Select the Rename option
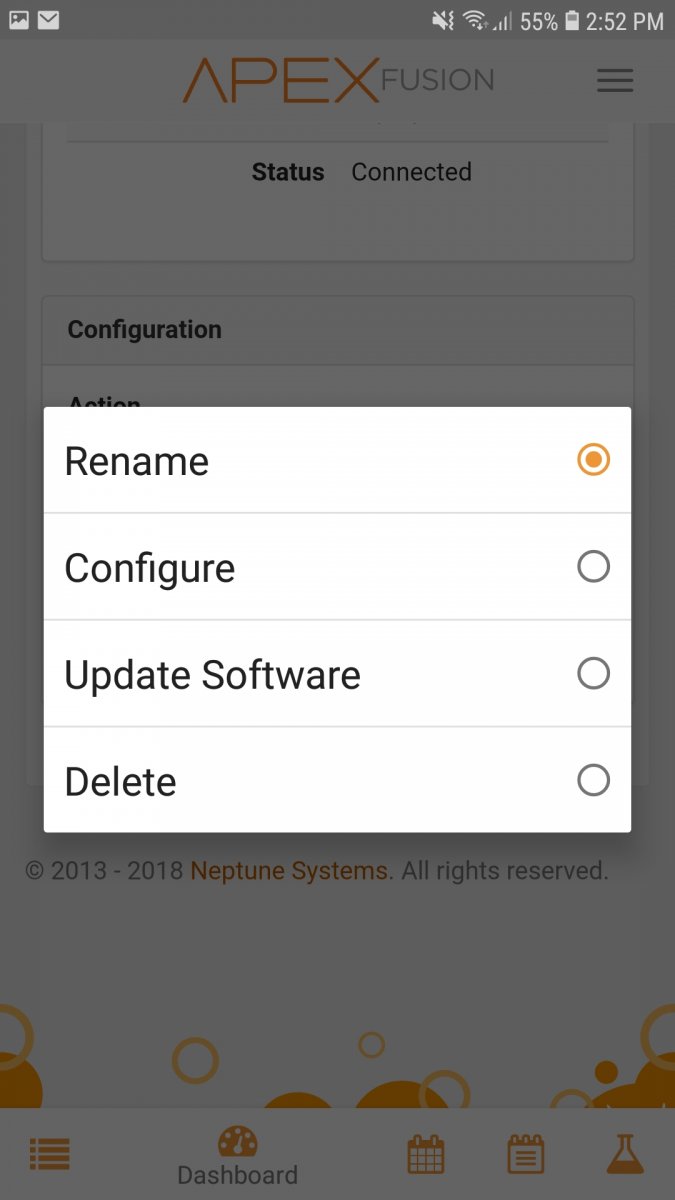Image resolution: width=675 pixels, height=1200 pixels. pyautogui.click(x=337, y=460)
